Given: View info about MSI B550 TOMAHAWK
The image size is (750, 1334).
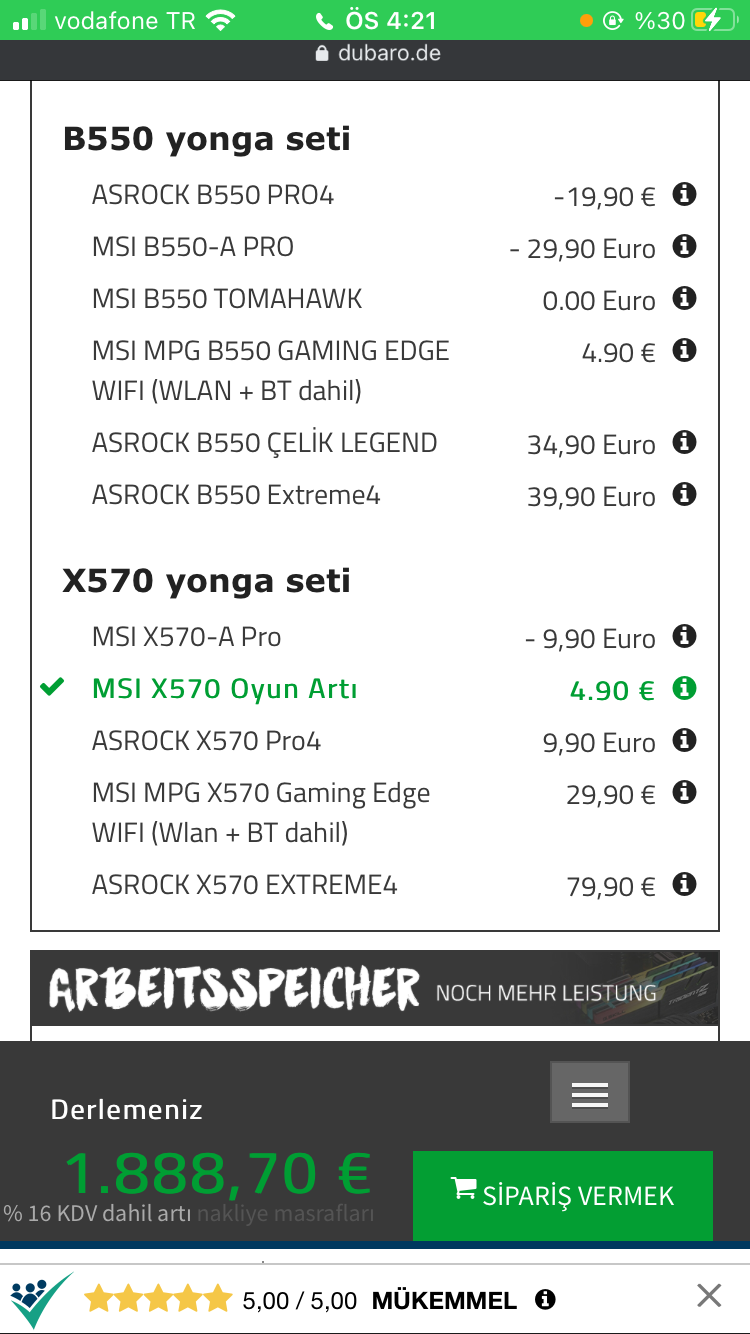Looking at the screenshot, I should coord(684,298).
